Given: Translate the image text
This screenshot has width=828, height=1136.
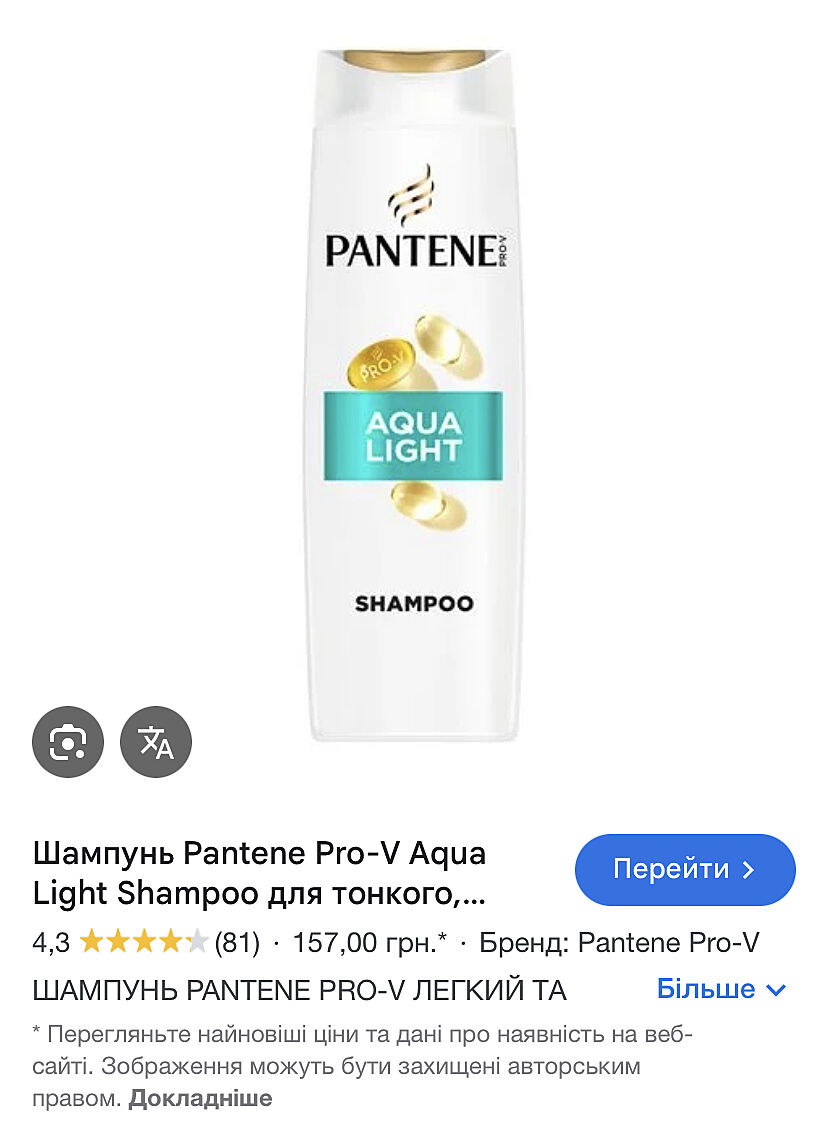Looking at the screenshot, I should [156, 742].
